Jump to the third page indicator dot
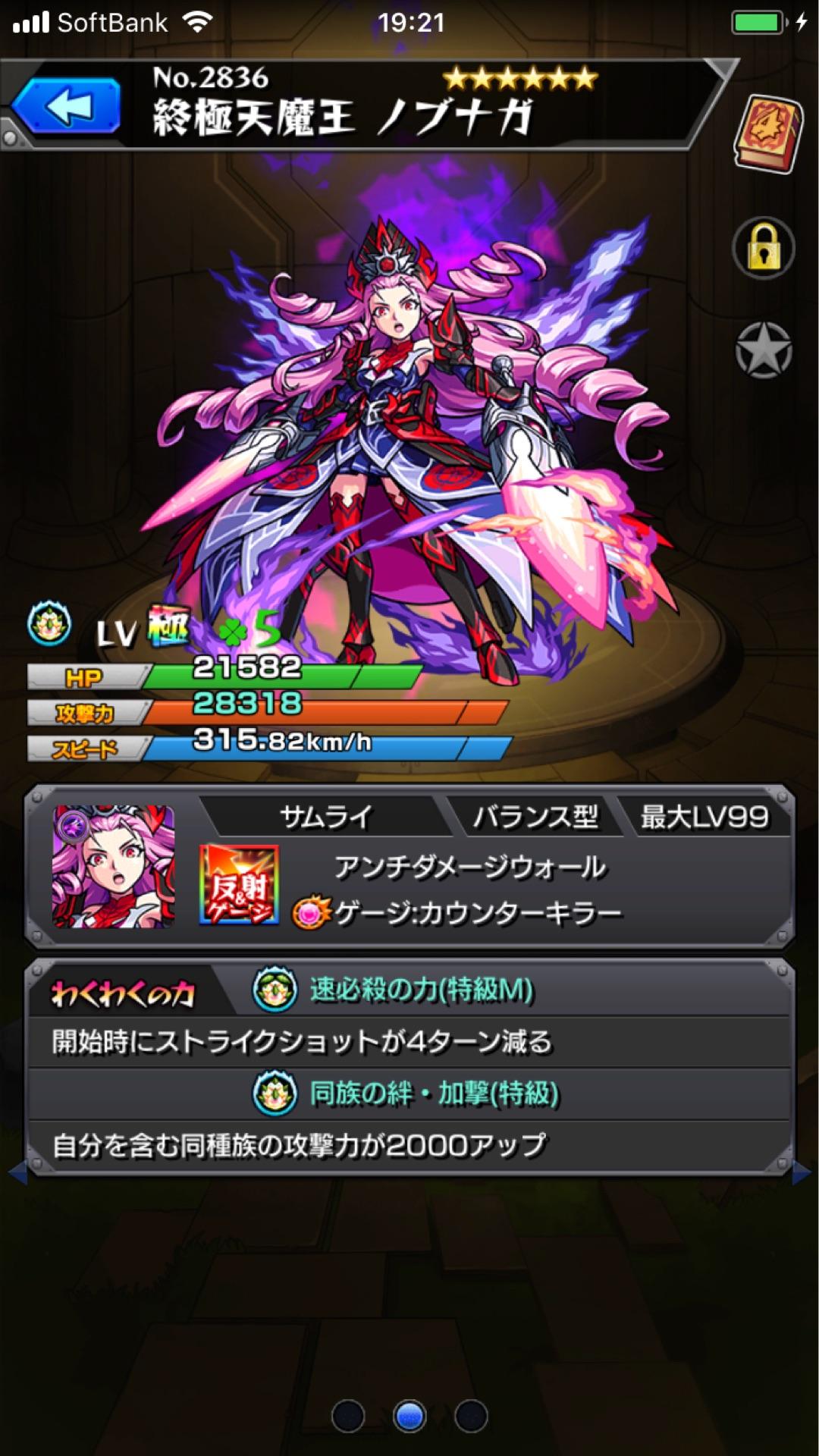Screen dimensions: 819x1456 471,1416
